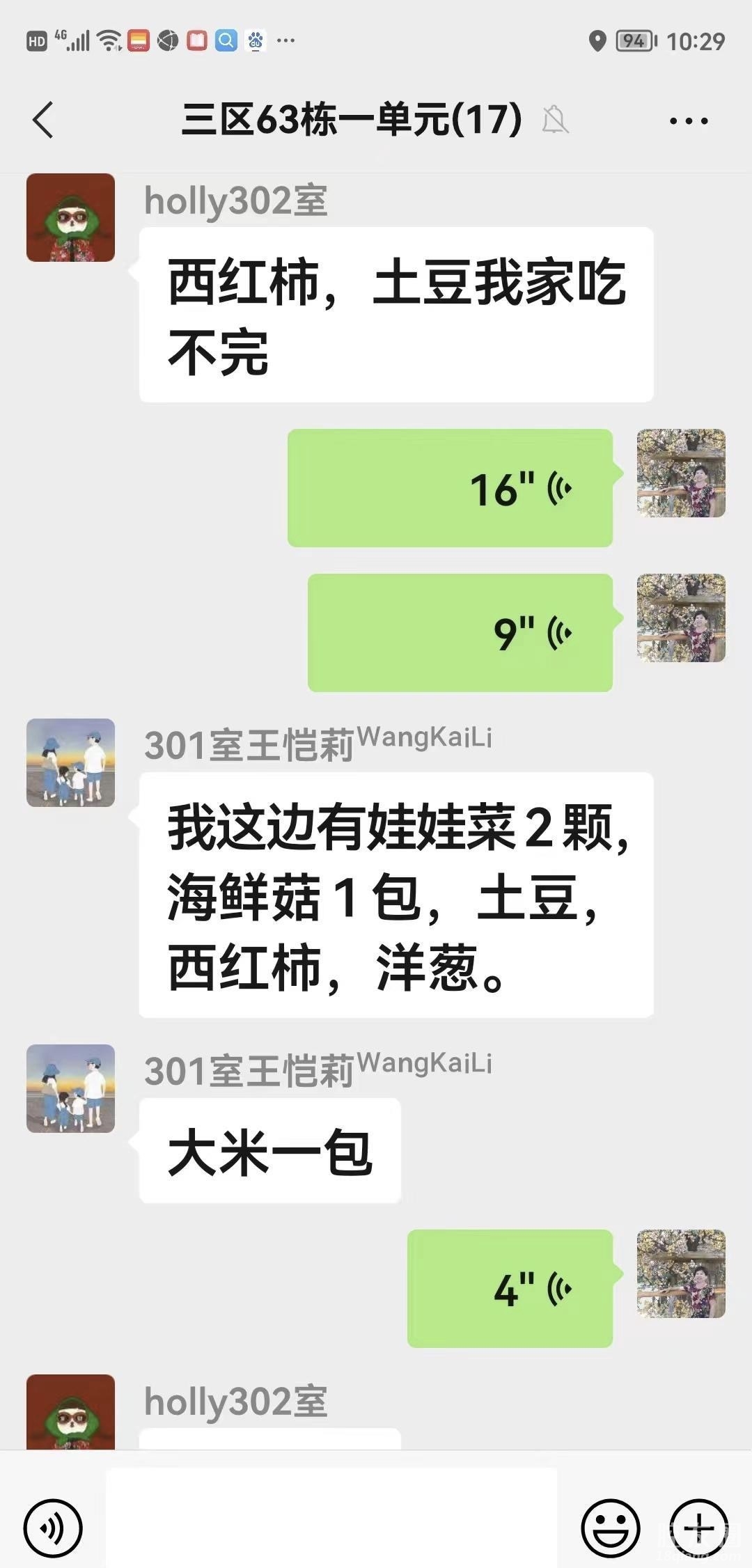Play the 16-second voice message
The image size is (752, 1568).
[x=451, y=488]
